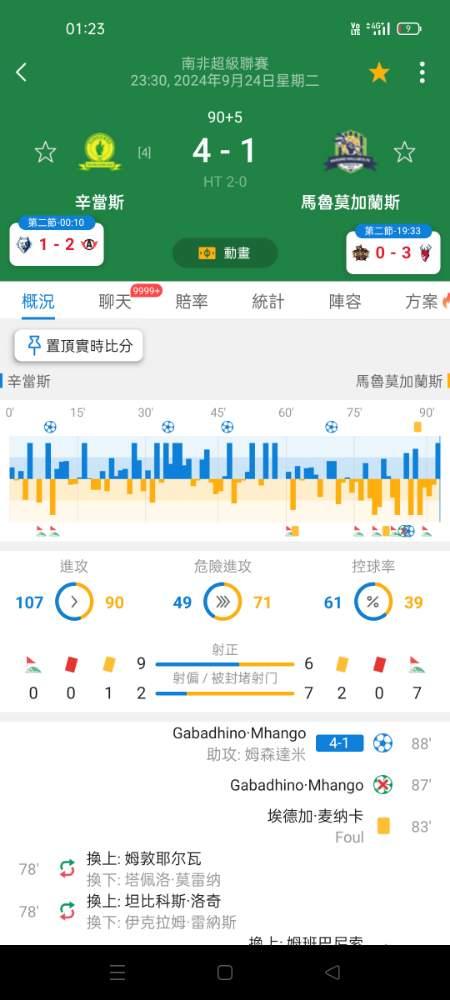Open the system recent apps button
The width and height of the screenshot is (450, 1000).
pyautogui.click(x=117, y=972)
